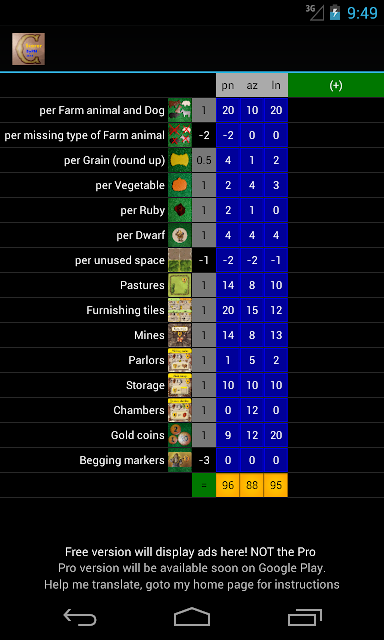Edit ln's Gold coins score

coord(276,435)
